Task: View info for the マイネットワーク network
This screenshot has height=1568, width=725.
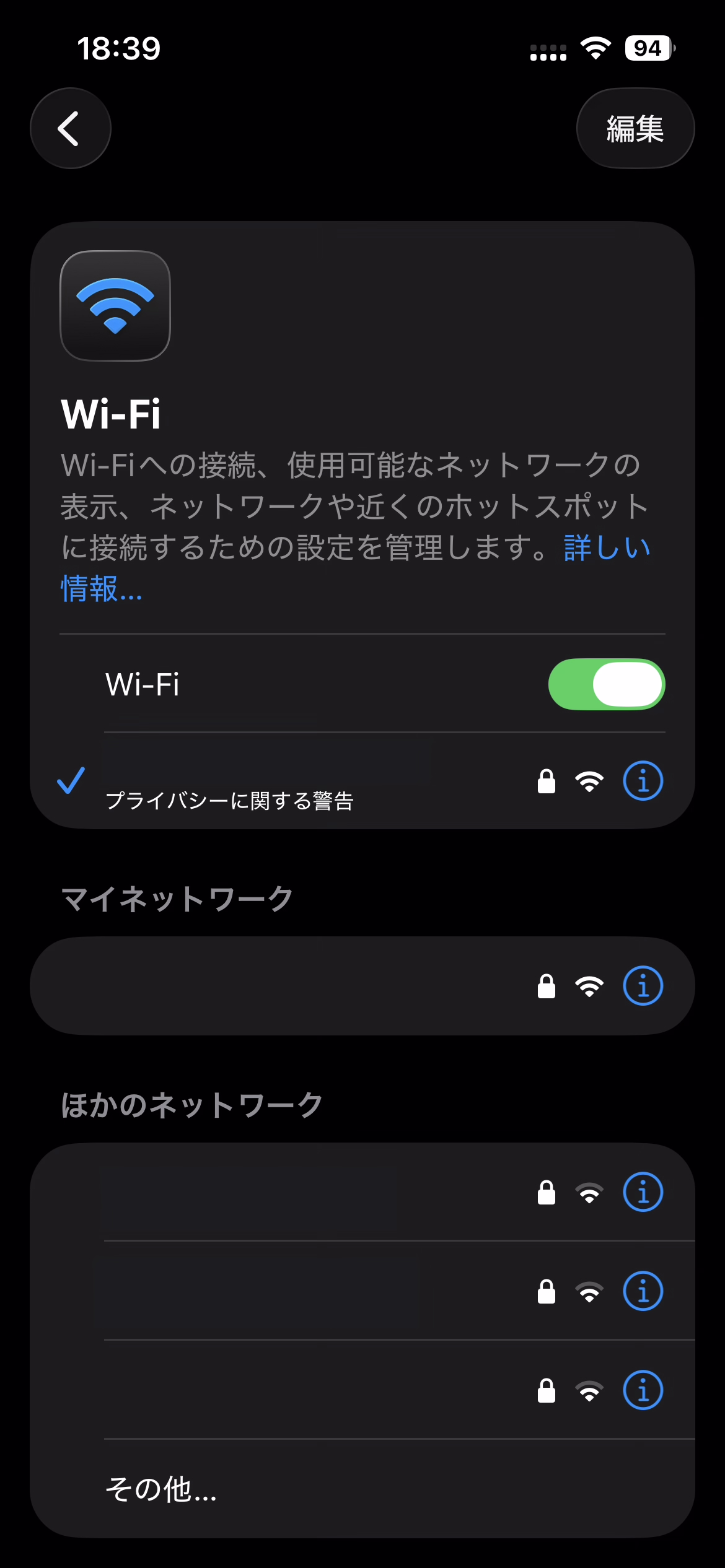Action: tap(643, 986)
